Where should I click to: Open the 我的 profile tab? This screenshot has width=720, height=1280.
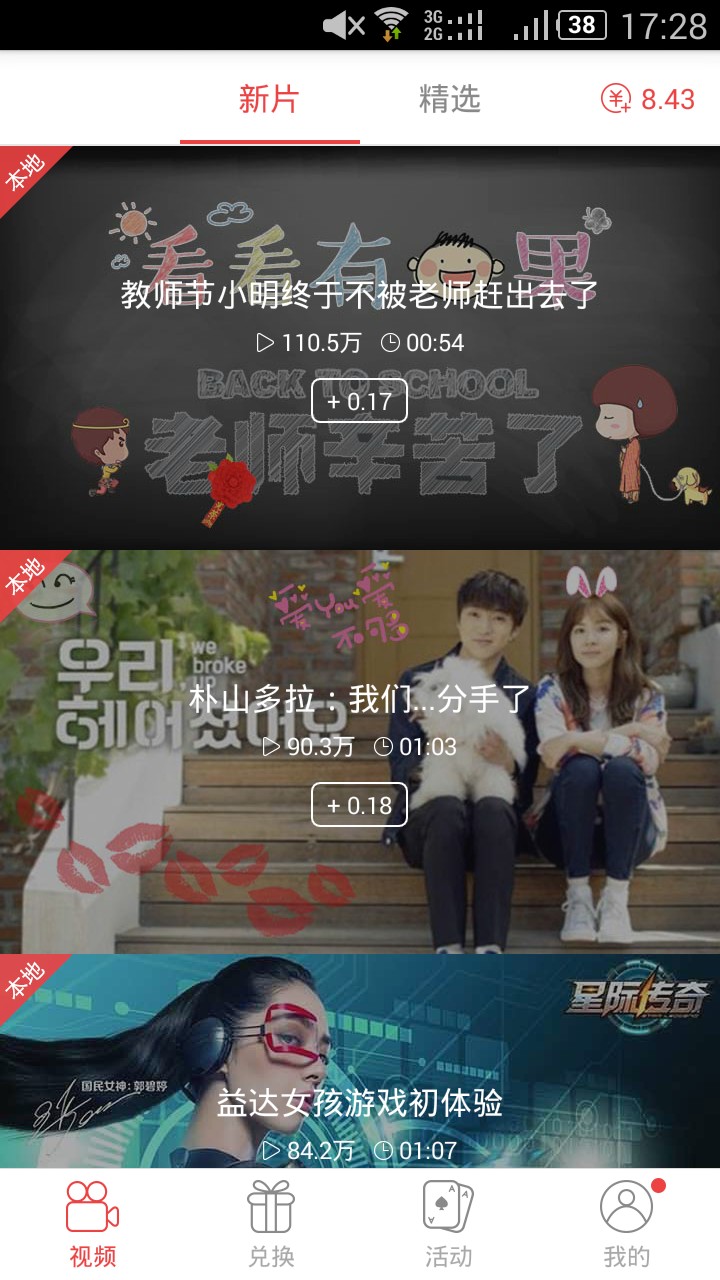click(x=627, y=1224)
